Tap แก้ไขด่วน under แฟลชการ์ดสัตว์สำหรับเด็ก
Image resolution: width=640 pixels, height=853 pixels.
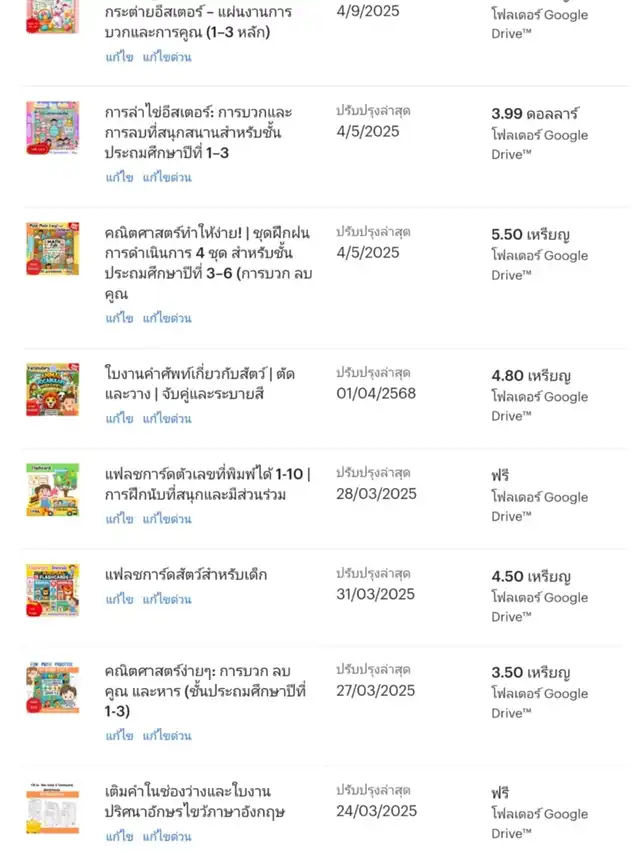(x=166, y=599)
